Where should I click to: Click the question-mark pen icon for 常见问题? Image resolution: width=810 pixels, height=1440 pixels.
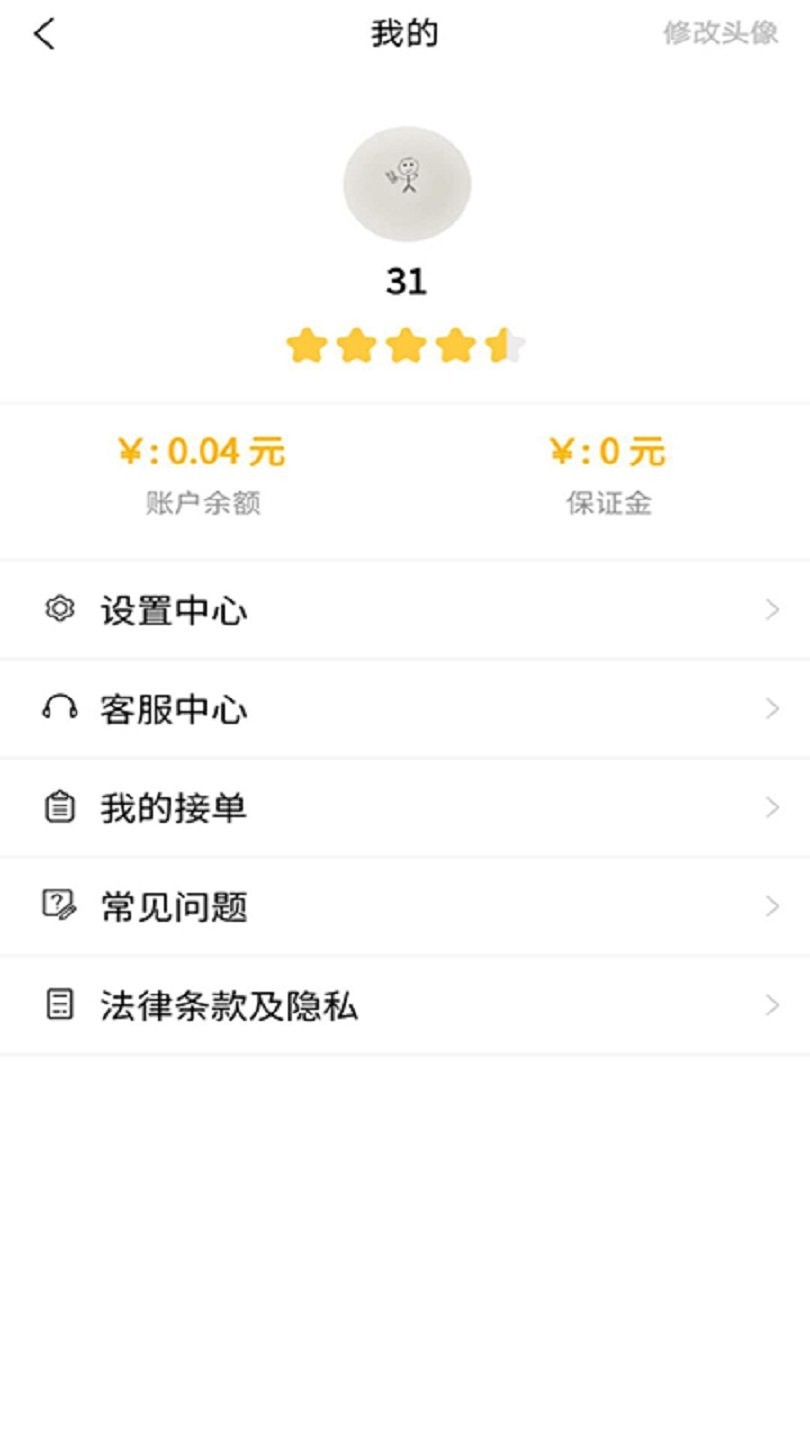click(60, 905)
